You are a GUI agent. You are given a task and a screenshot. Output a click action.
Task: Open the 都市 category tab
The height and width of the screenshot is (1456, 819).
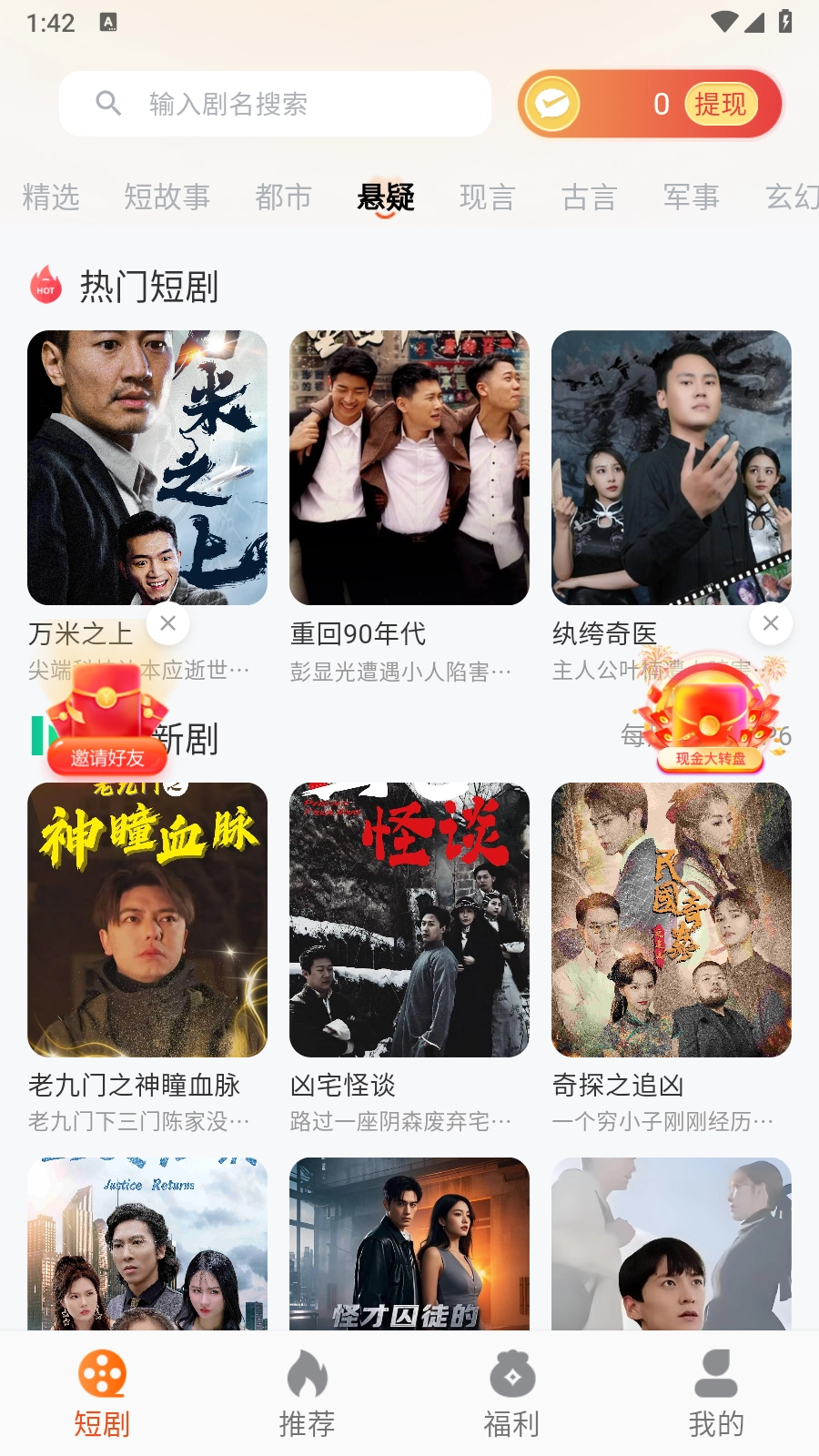(283, 197)
